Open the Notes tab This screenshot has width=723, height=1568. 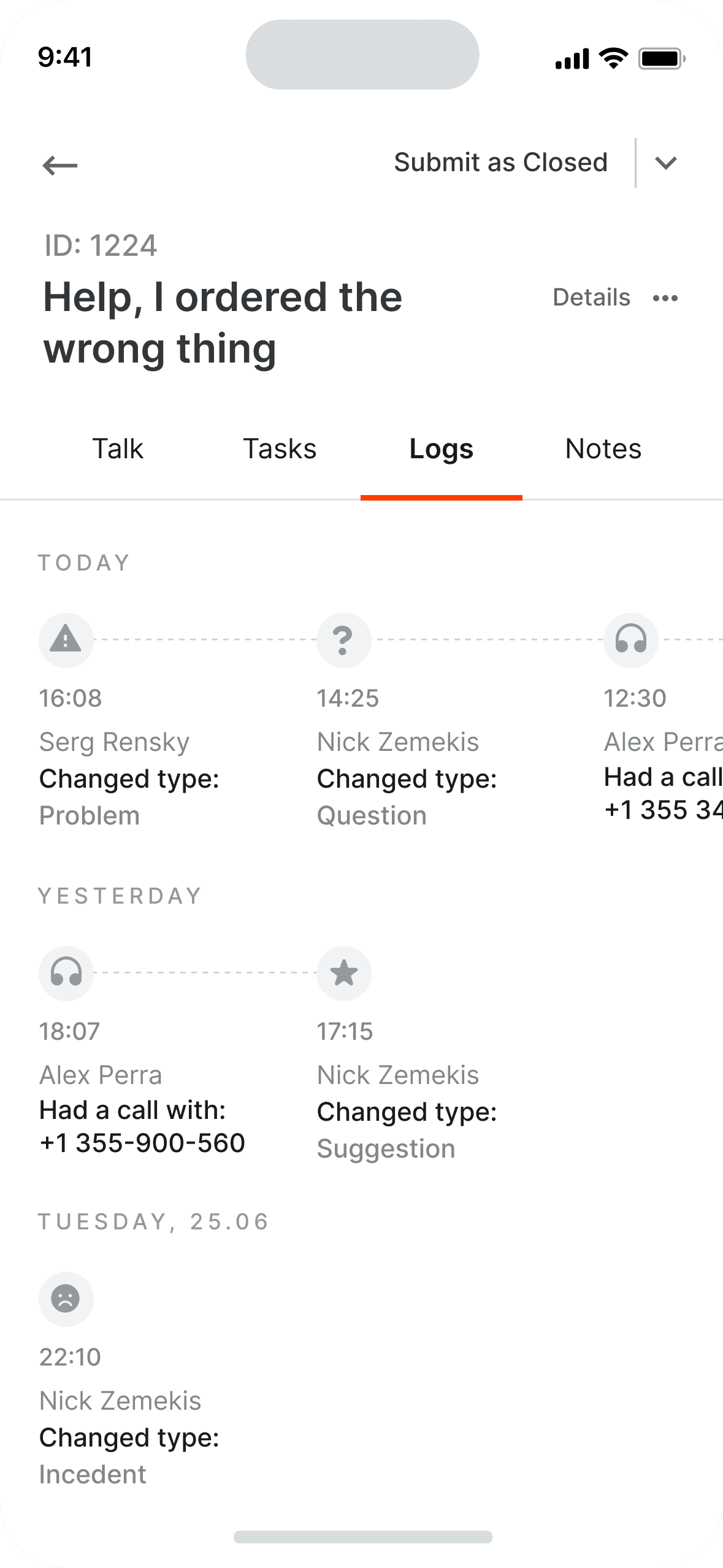[603, 448]
